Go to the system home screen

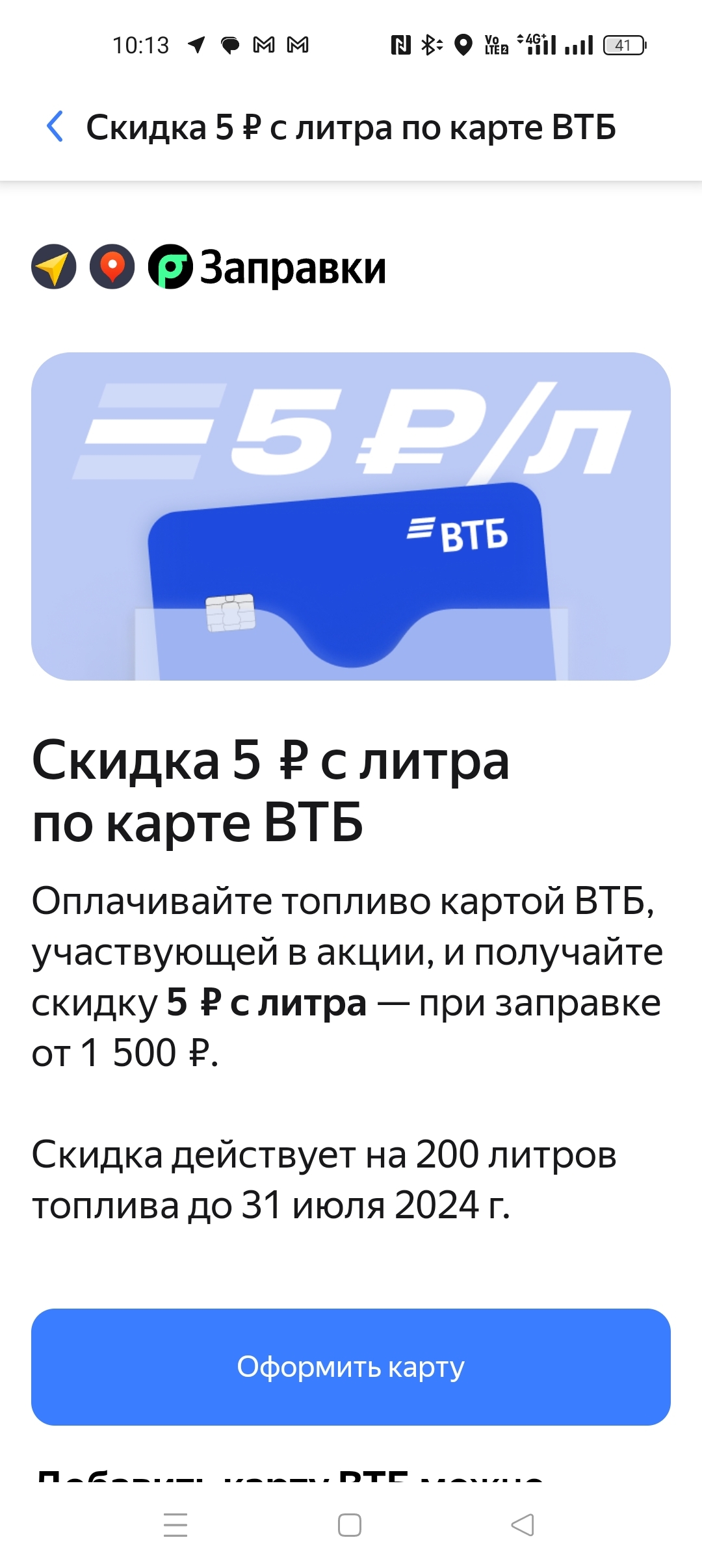pos(350,1524)
